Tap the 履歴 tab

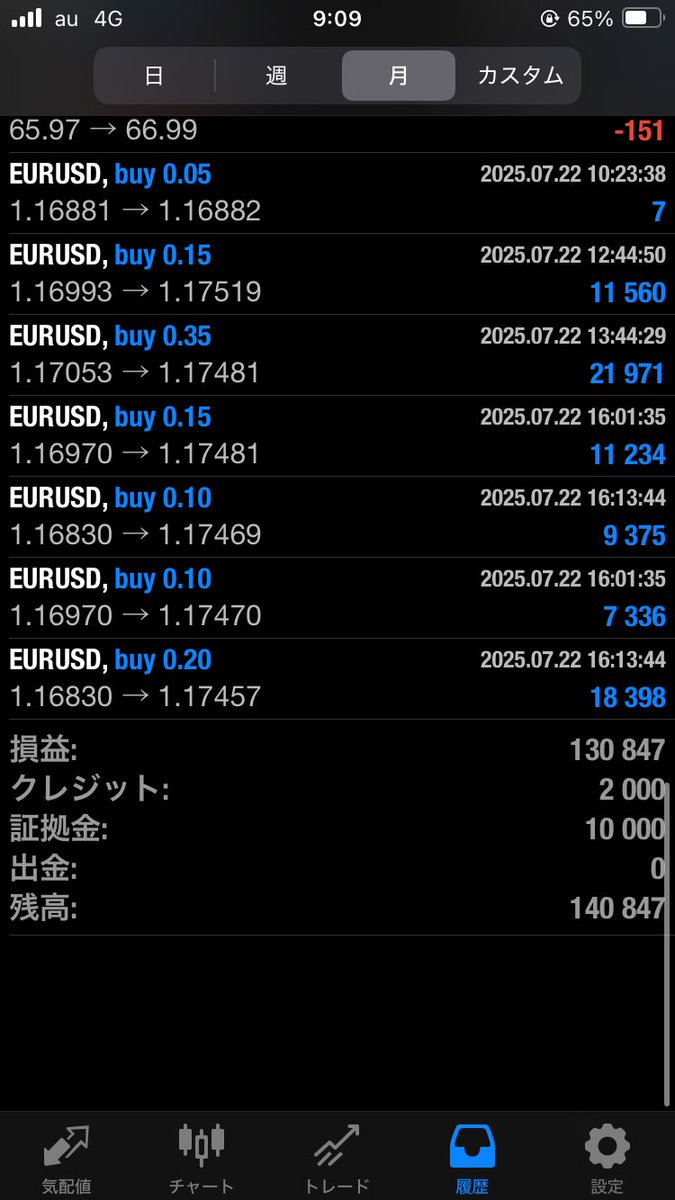click(471, 1158)
